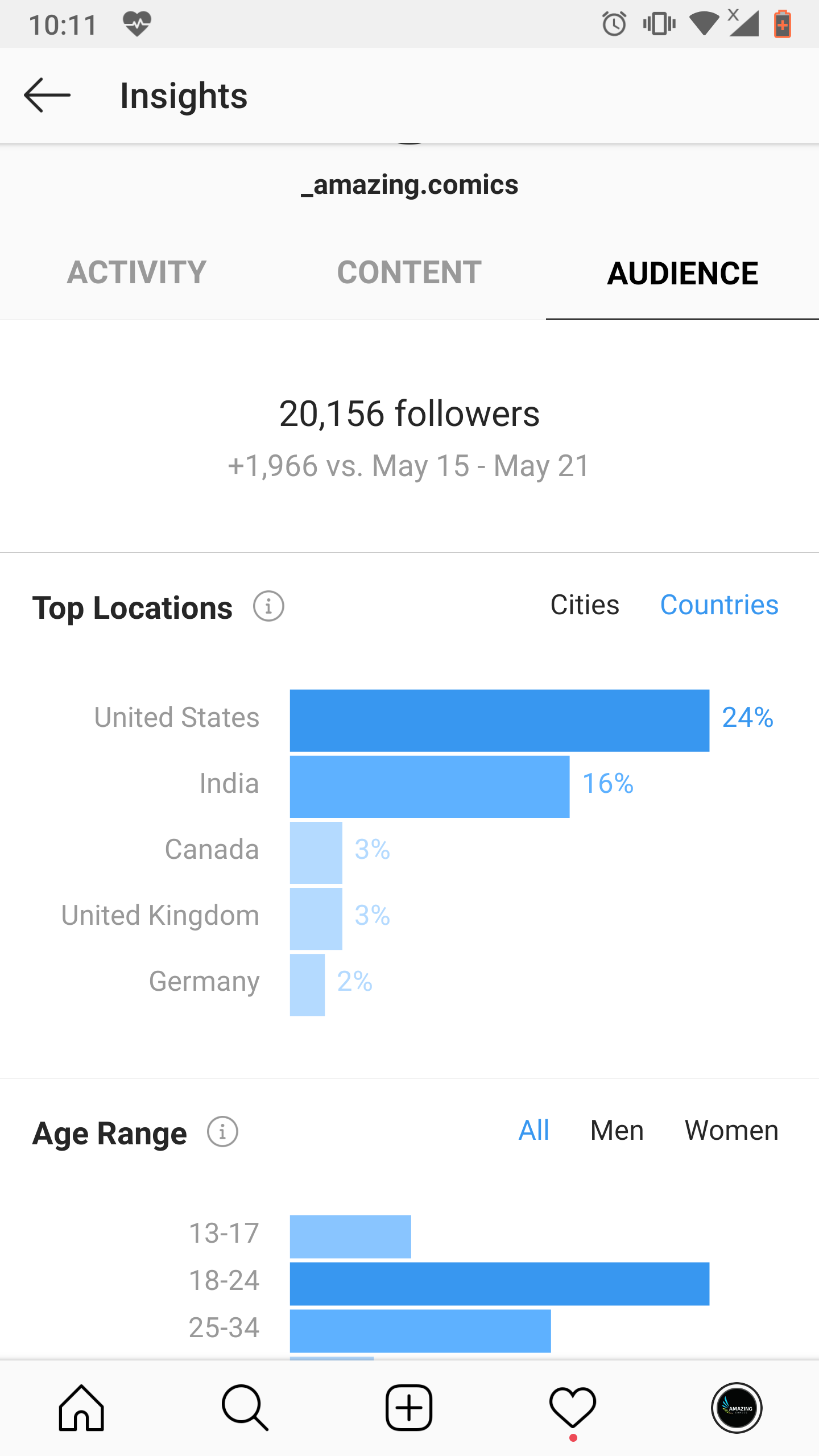
Task: Open info icon next to Top Locations
Action: (268, 606)
